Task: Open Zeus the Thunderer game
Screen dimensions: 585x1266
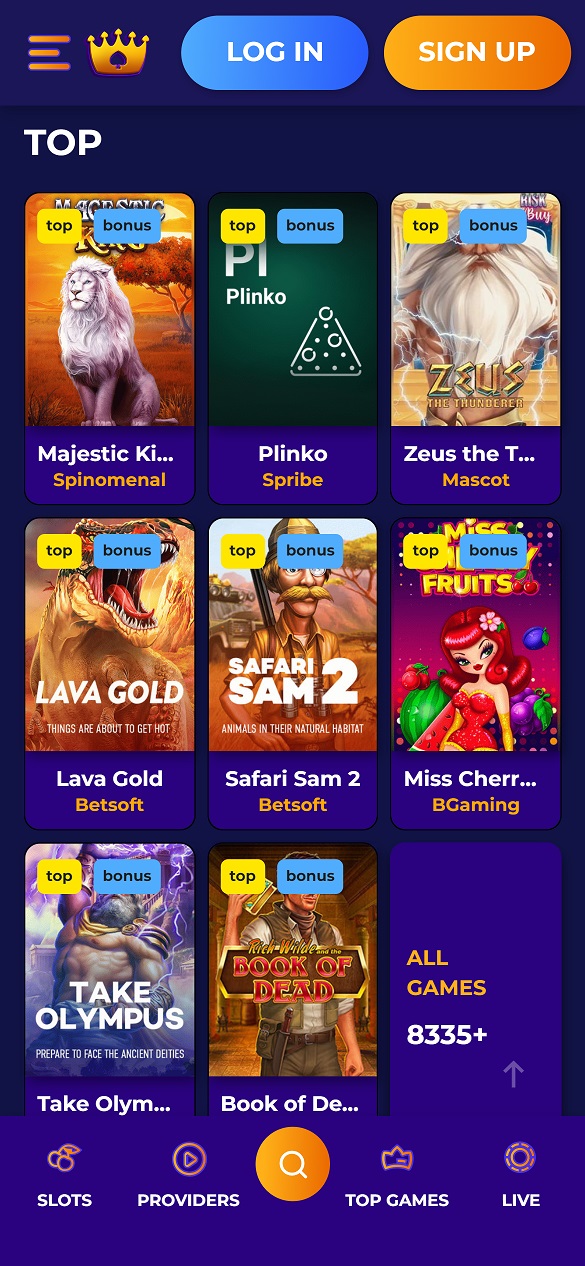Action: point(476,348)
